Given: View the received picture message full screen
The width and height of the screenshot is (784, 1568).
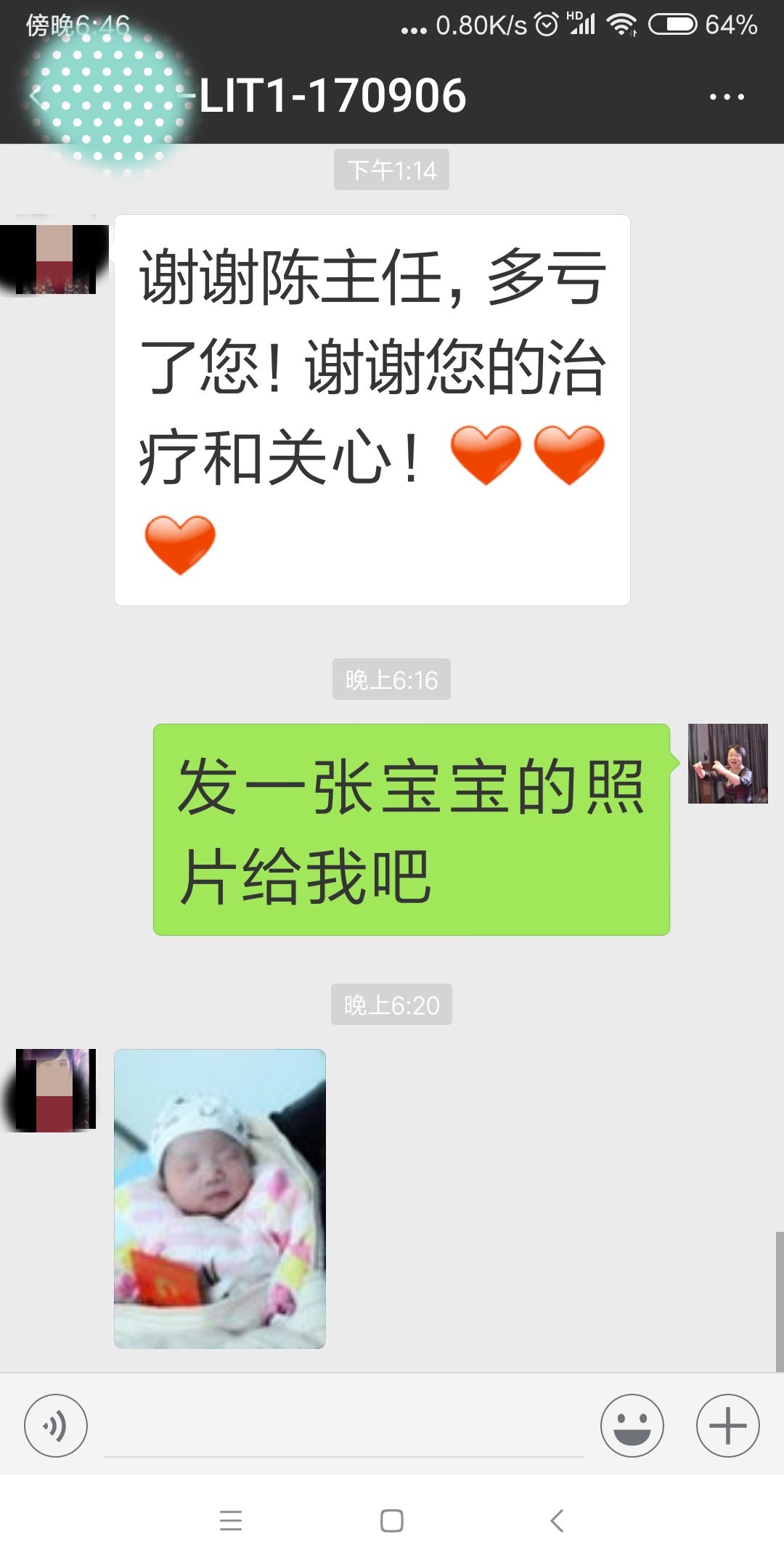Looking at the screenshot, I should pos(220,1199).
